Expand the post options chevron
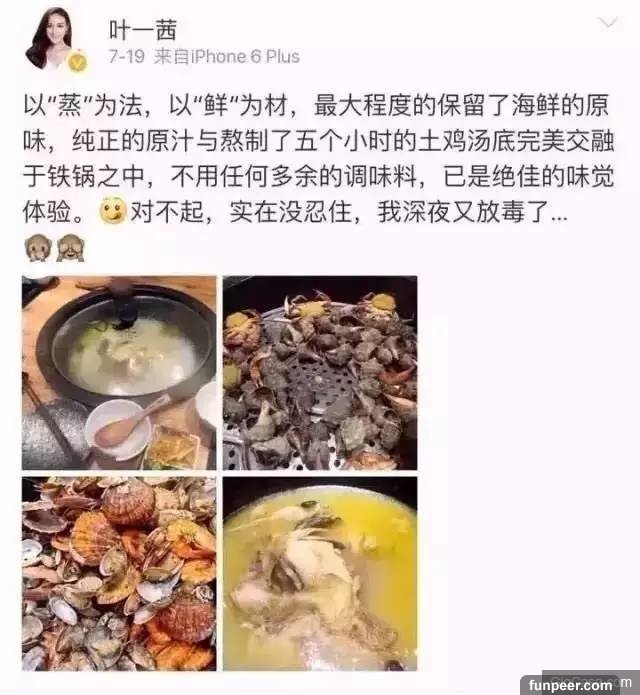The width and height of the screenshot is (640, 695). (x=607, y=23)
